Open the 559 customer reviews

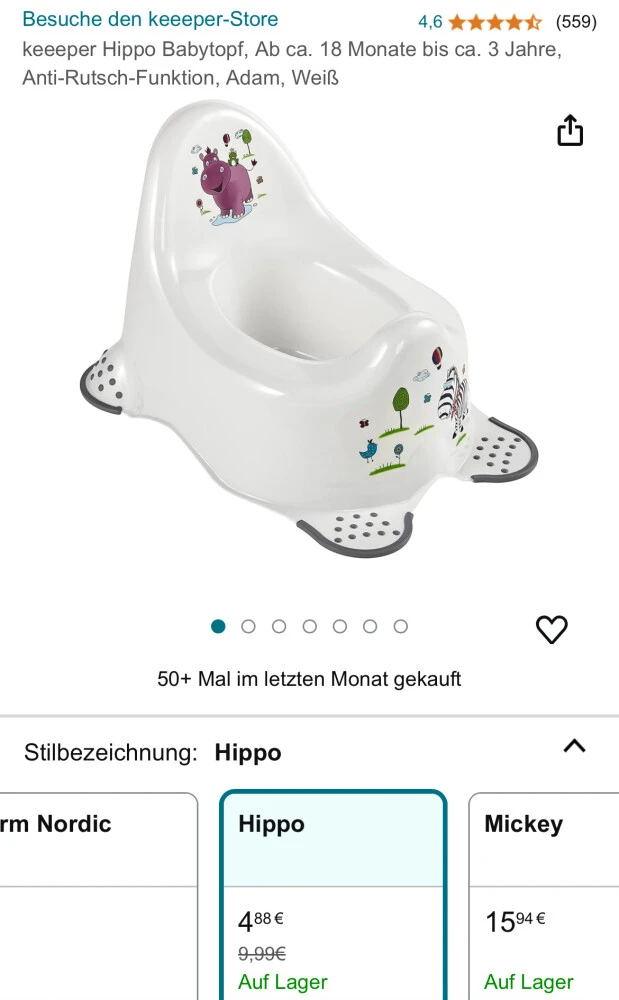click(575, 21)
